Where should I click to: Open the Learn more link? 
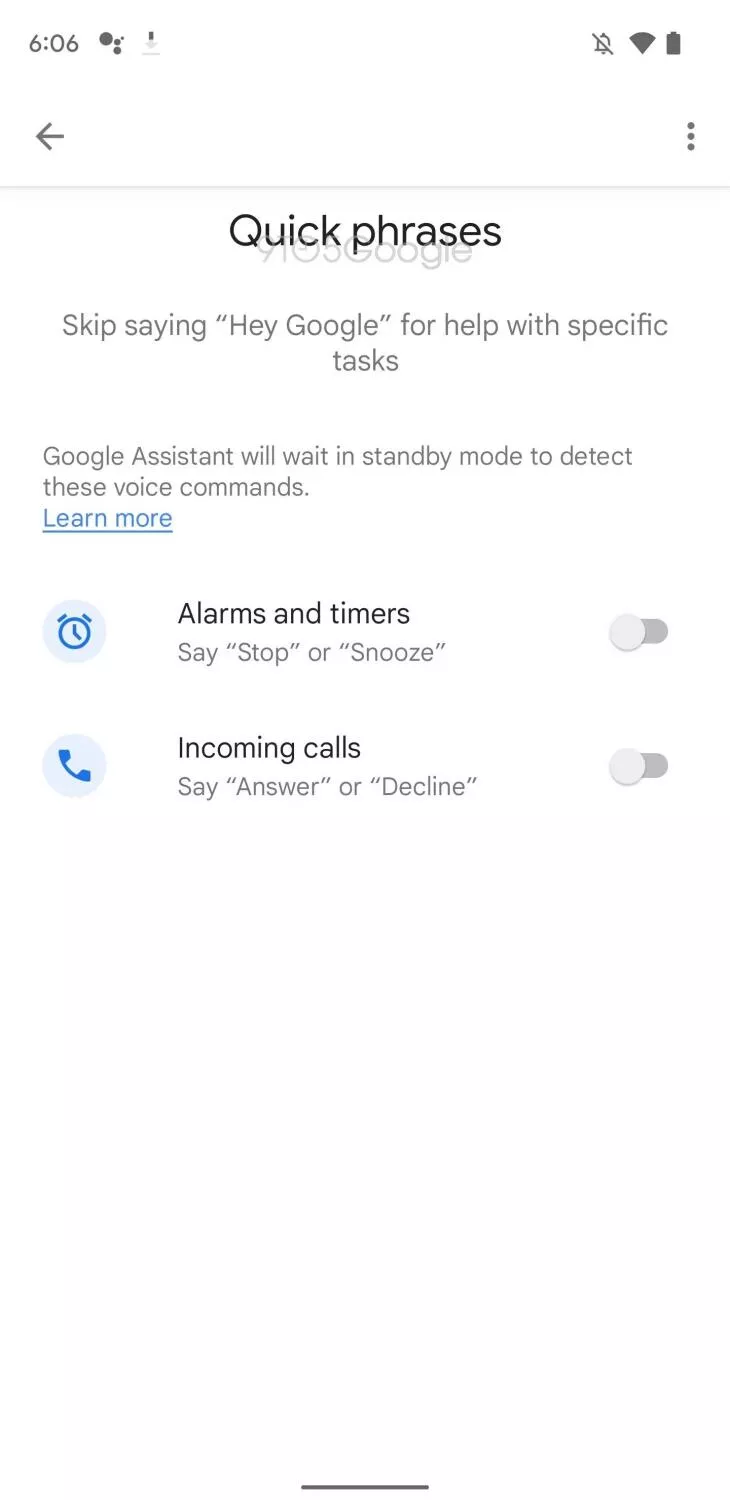(107, 518)
